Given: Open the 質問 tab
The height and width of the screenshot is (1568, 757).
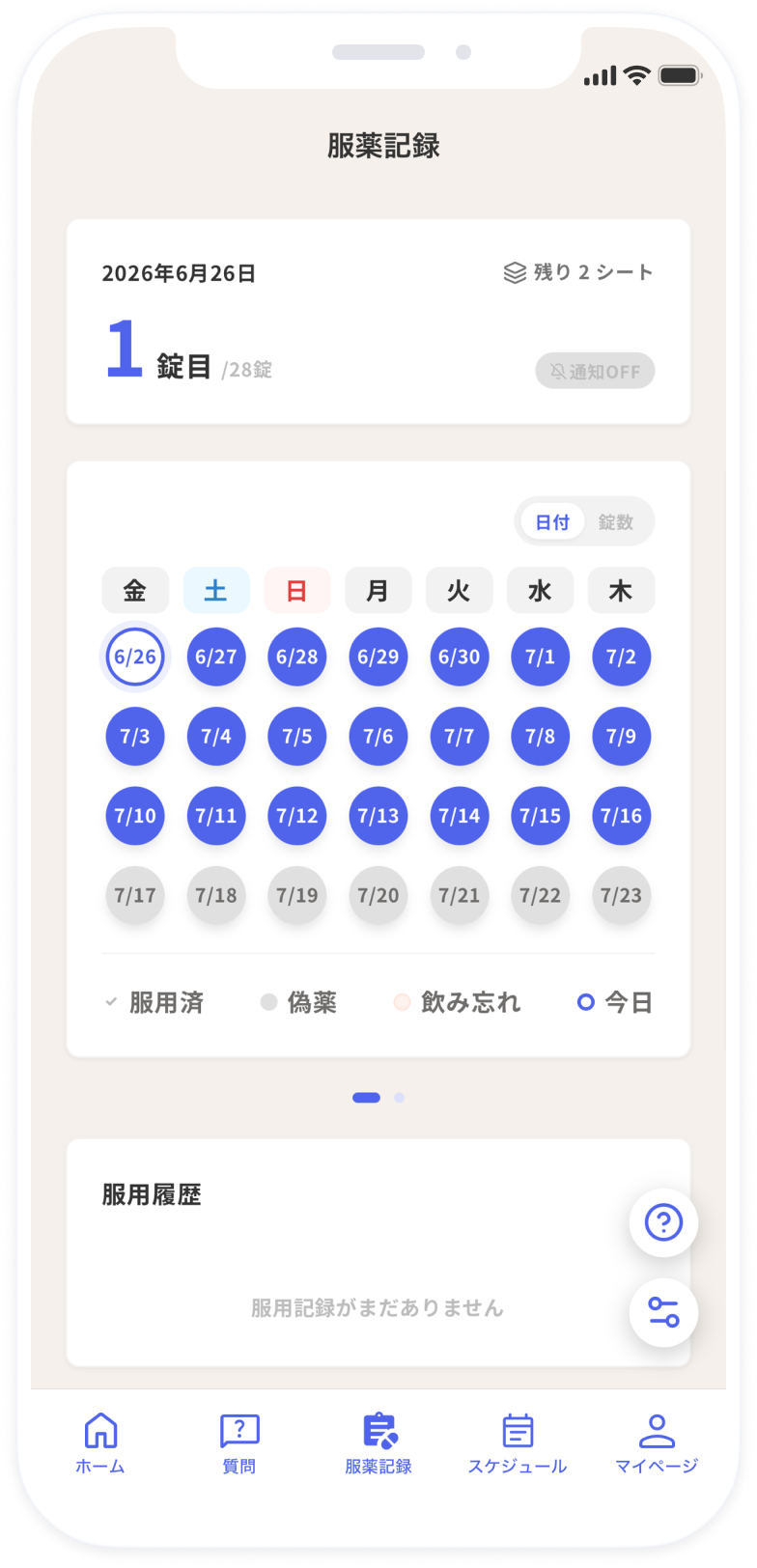Looking at the screenshot, I should (239, 1443).
